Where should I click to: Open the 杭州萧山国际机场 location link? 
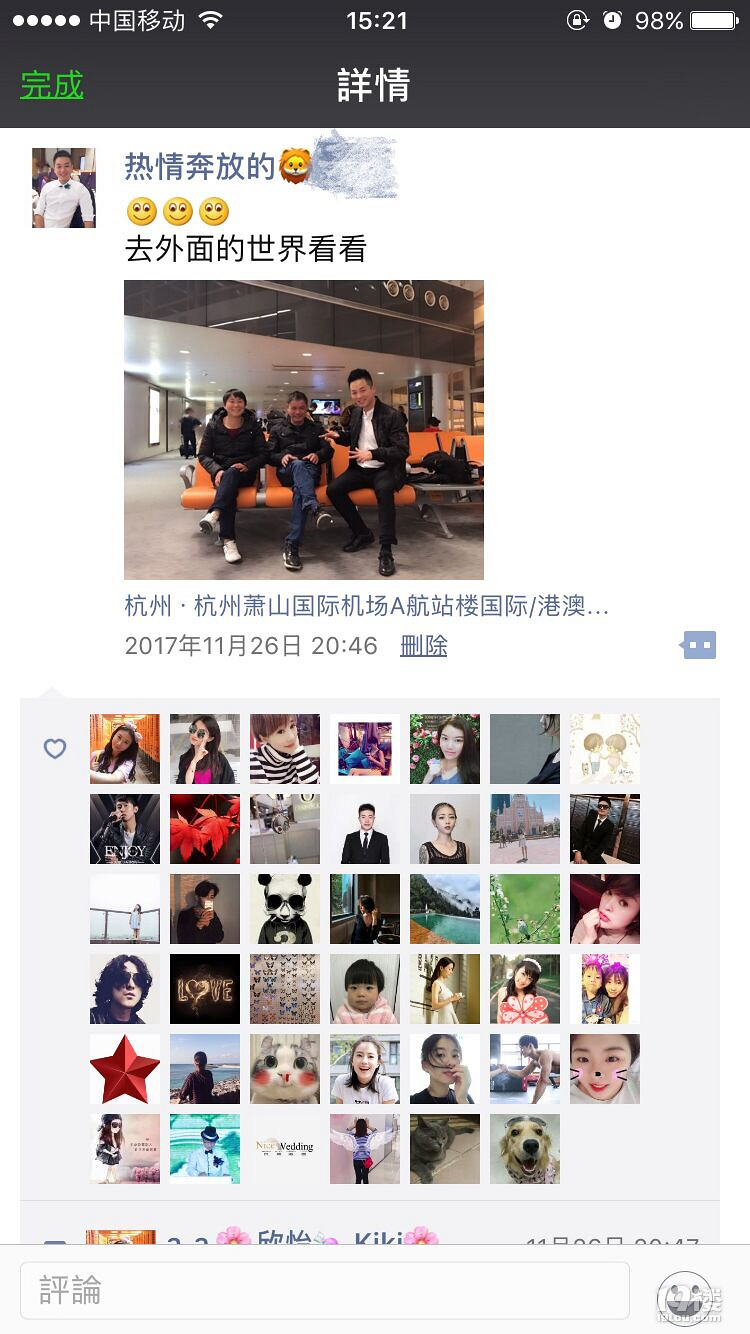[366, 606]
